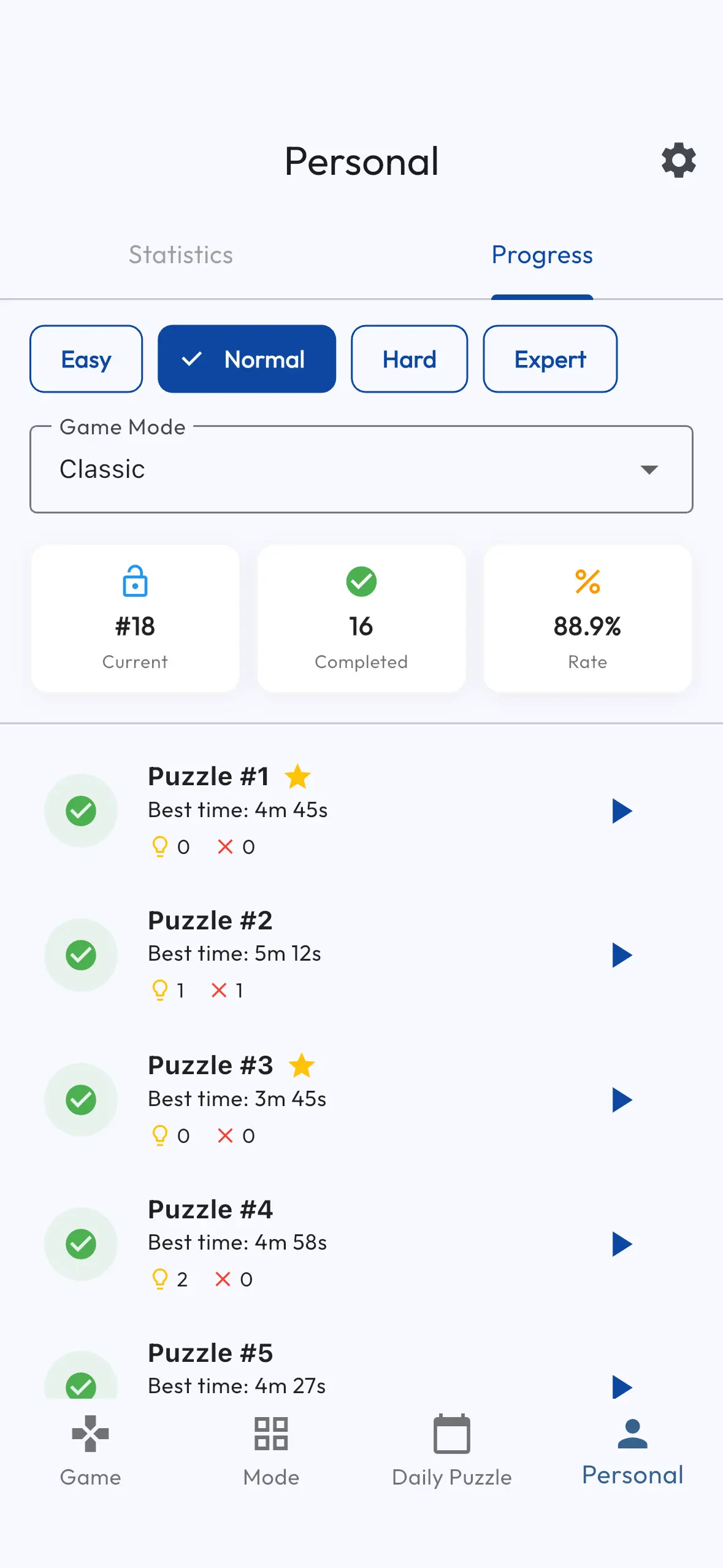
Task: Click the lock icon above Current stats
Action: click(135, 583)
